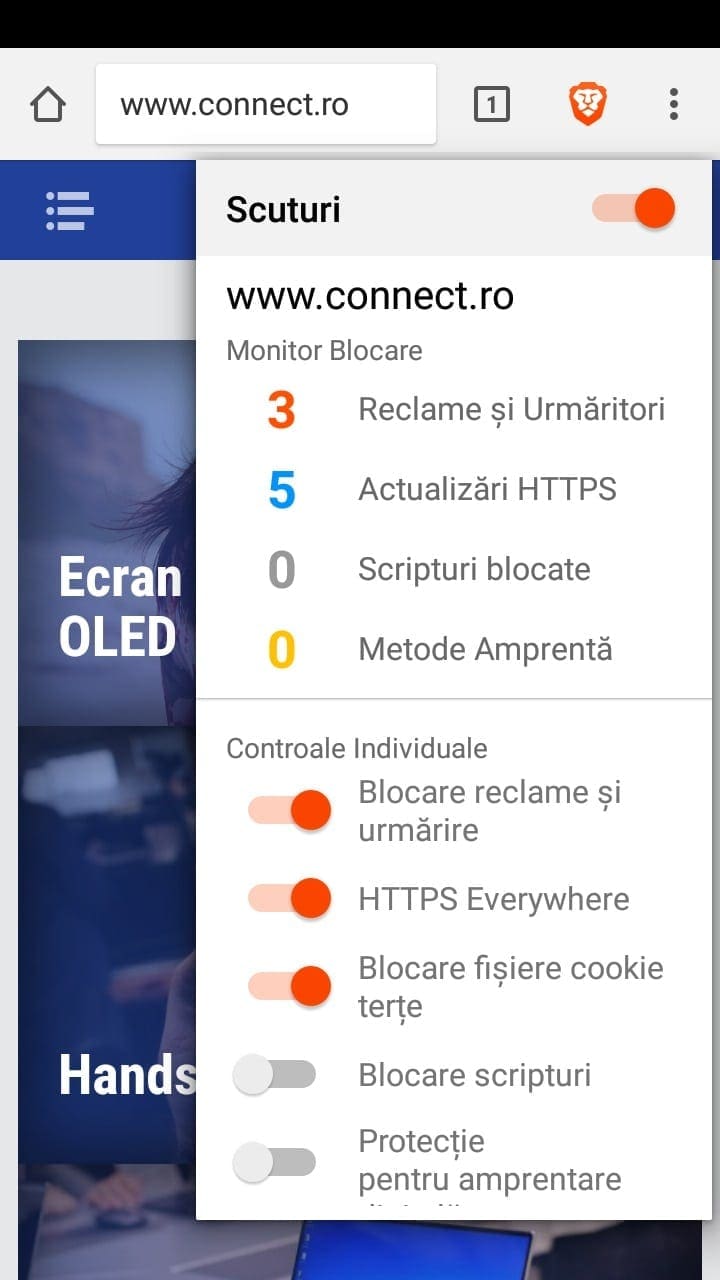This screenshot has width=720, height=1280.
Task: Tap the www.connect.ro address bar
Action: tap(266, 104)
